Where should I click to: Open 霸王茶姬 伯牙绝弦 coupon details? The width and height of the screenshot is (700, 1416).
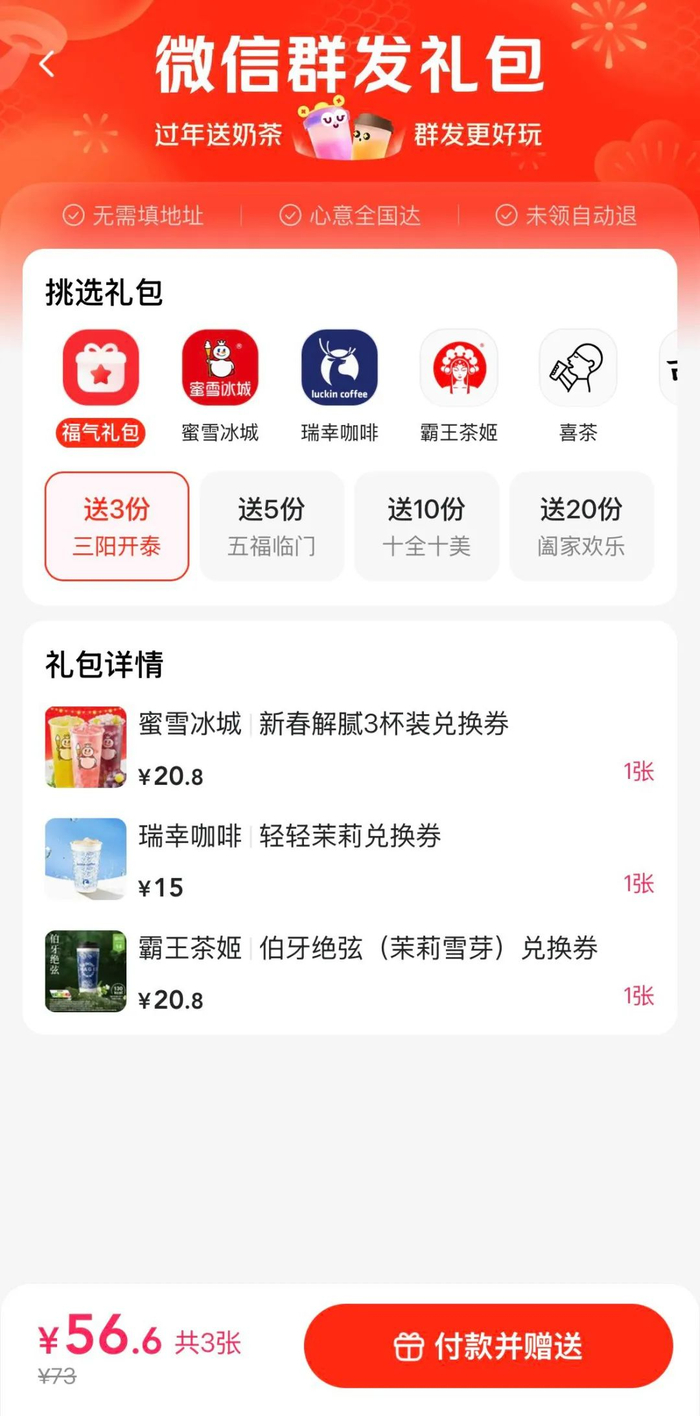(350, 971)
